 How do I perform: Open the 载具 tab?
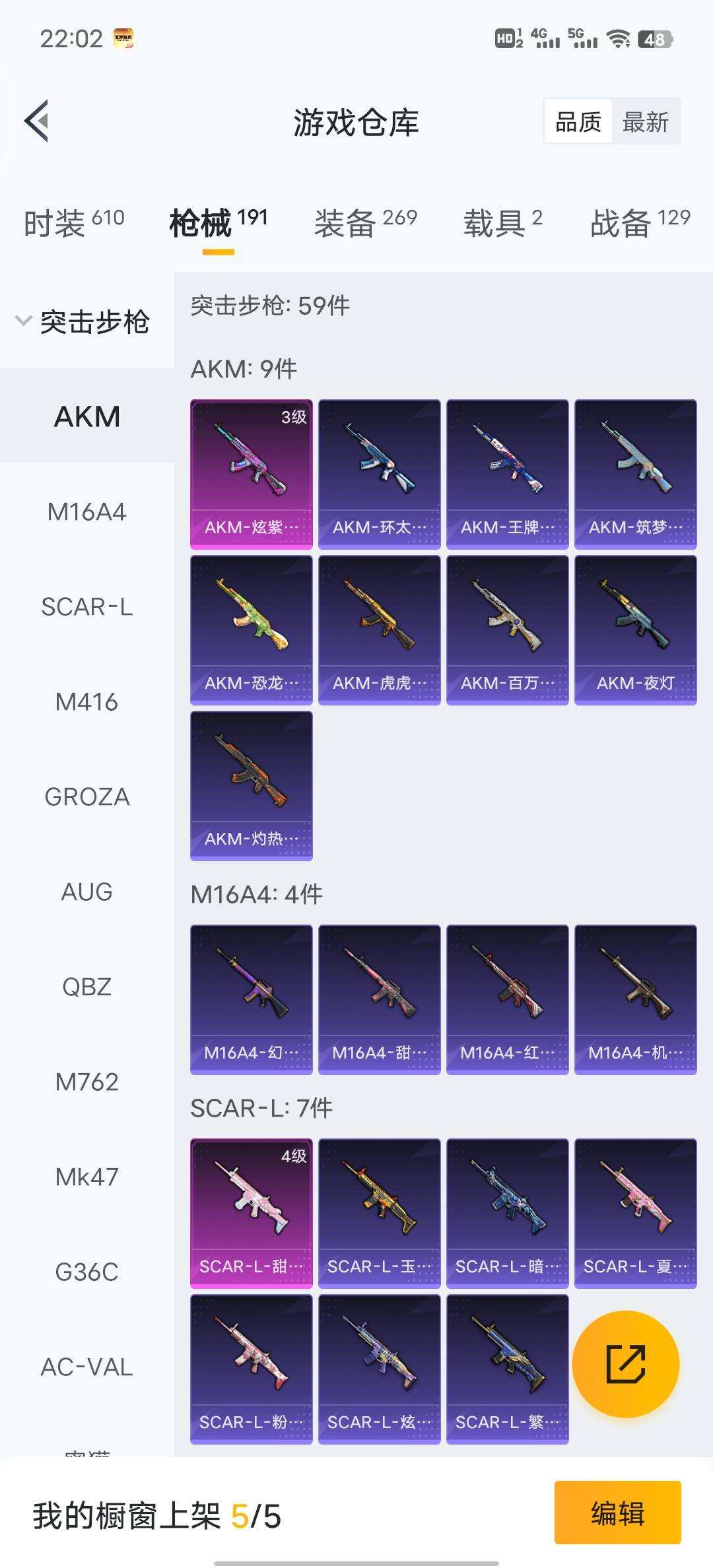point(502,222)
